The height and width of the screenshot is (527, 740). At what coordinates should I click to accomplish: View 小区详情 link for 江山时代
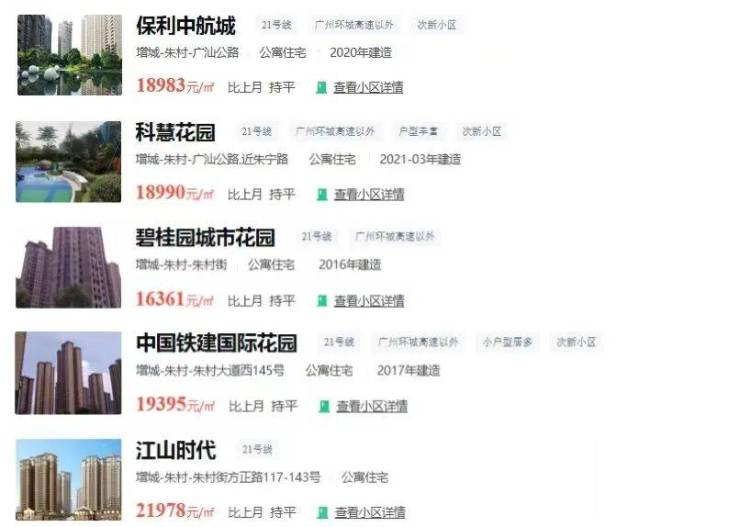[x=370, y=512]
